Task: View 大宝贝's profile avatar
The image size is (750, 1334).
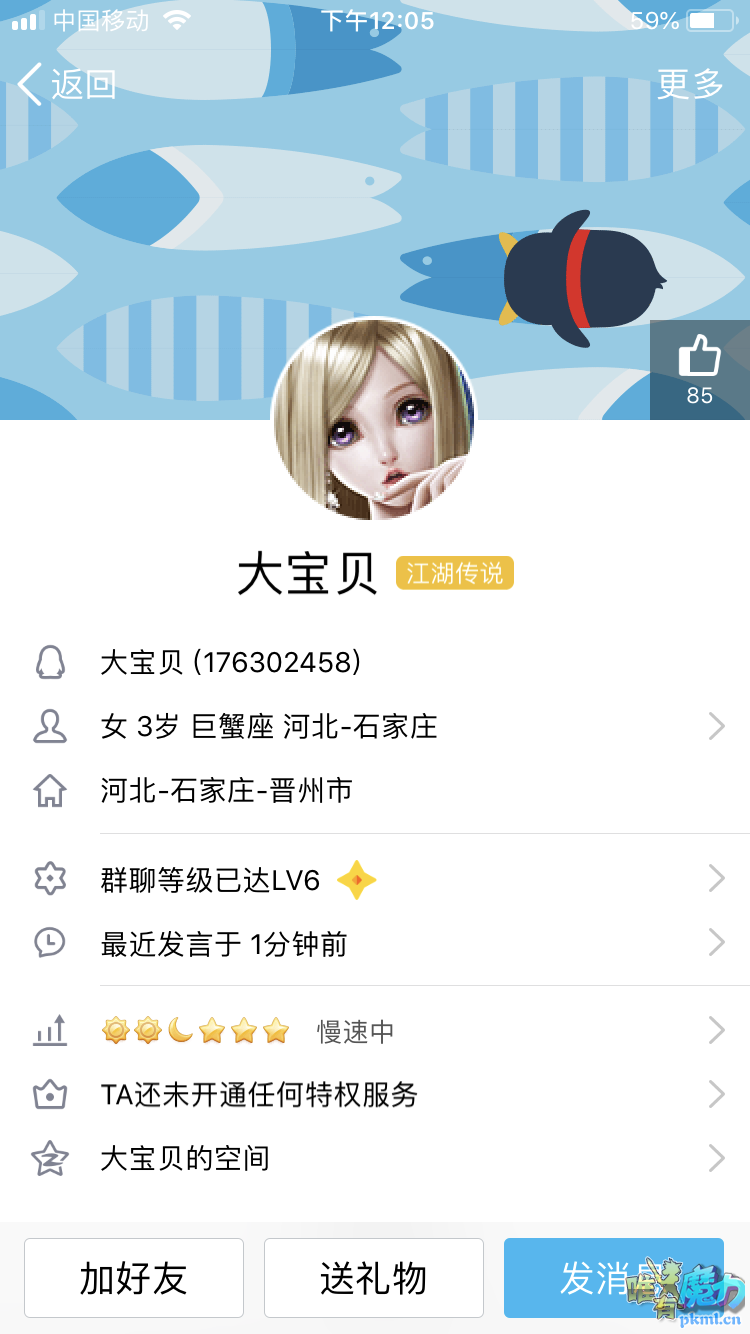Action: click(374, 420)
